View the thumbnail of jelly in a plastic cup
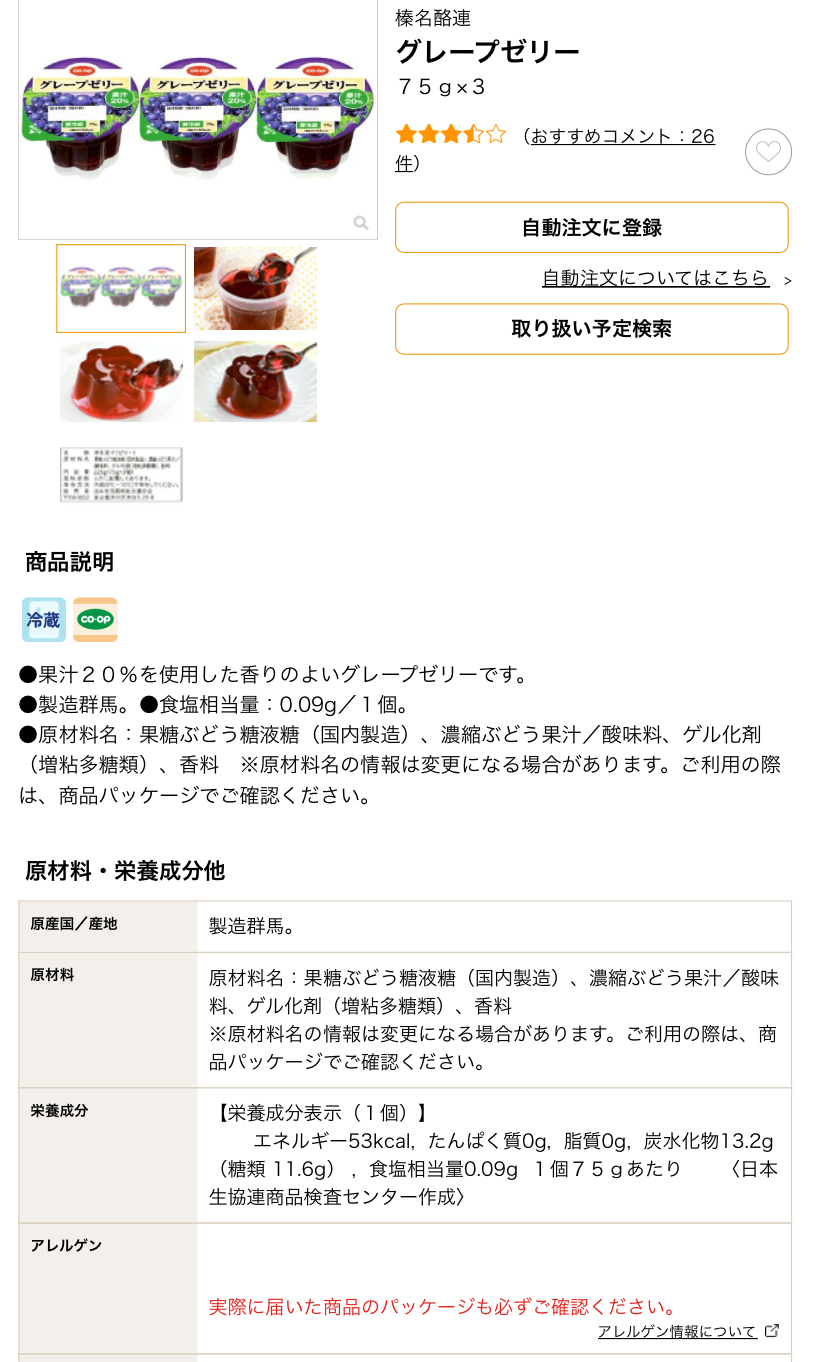This screenshot has width=817, height=1362. pos(255,288)
